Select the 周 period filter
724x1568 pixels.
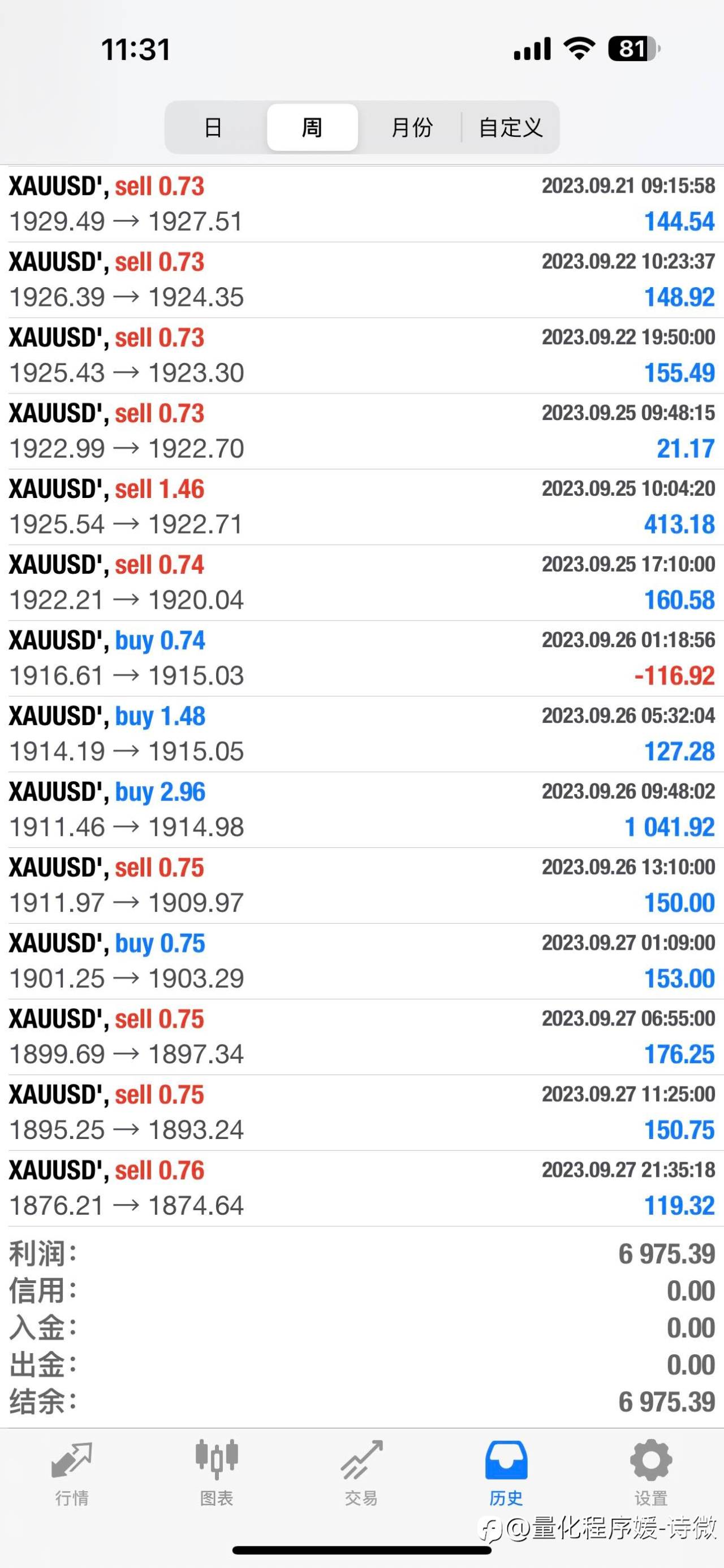pyautogui.click(x=312, y=127)
